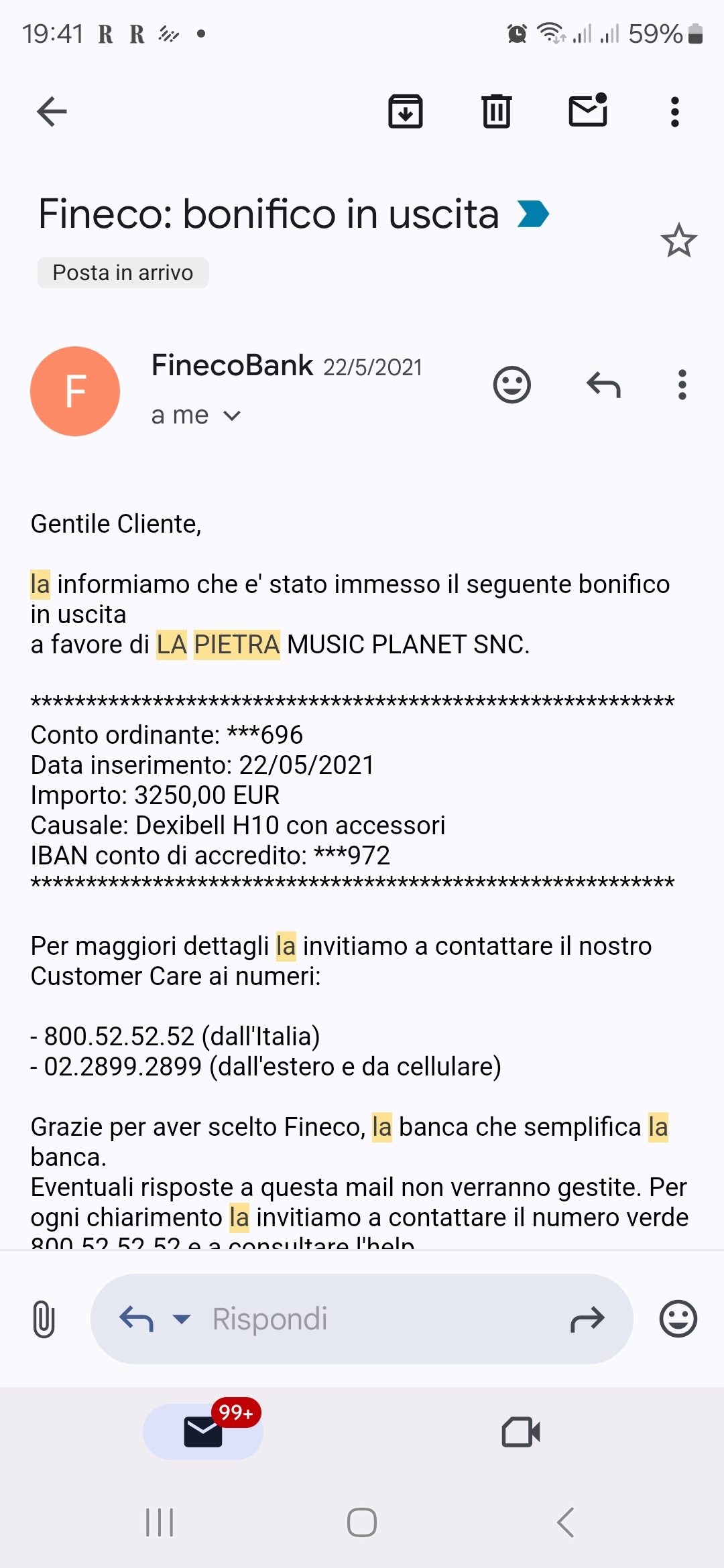
Task: Expand recipient details next to 'a me'
Action: (231, 416)
